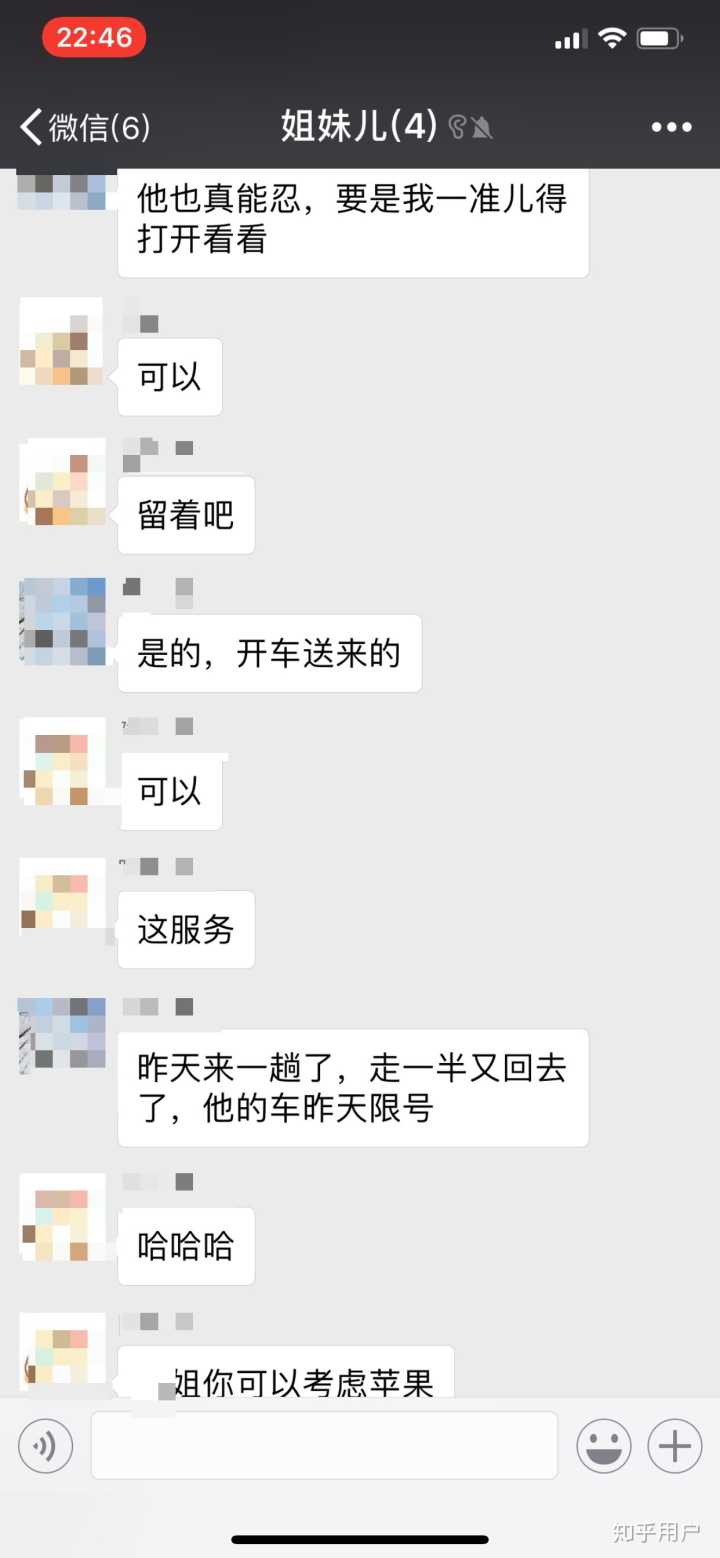Image resolution: width=720 pixels, height=1558 pixels.
Task: Tap the avatar beside 哈哈哈 message
Action: pyautogui.click(x=62, y=1216)
